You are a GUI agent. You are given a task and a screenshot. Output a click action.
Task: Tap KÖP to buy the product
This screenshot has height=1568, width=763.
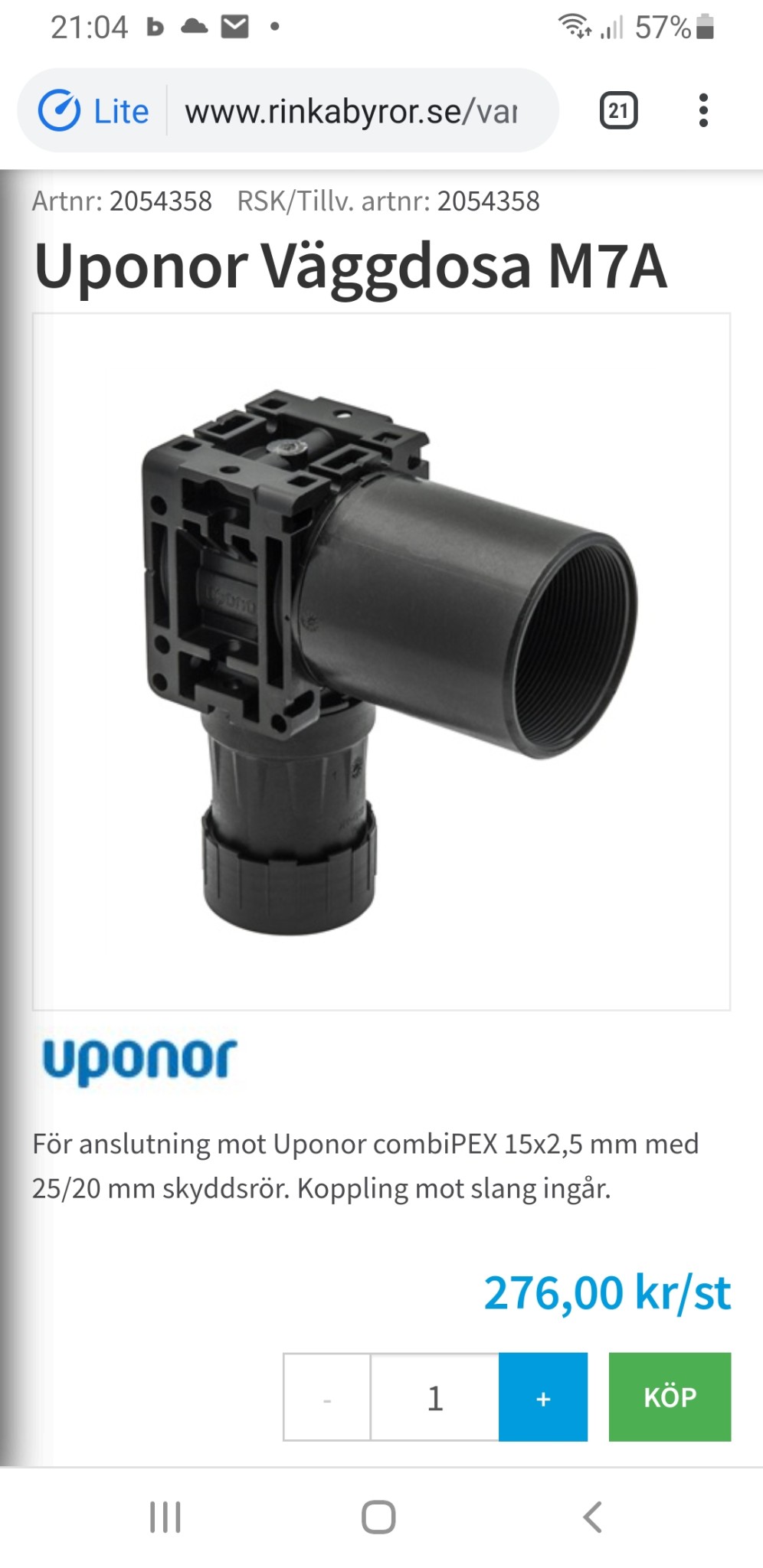click(670, 1397)
